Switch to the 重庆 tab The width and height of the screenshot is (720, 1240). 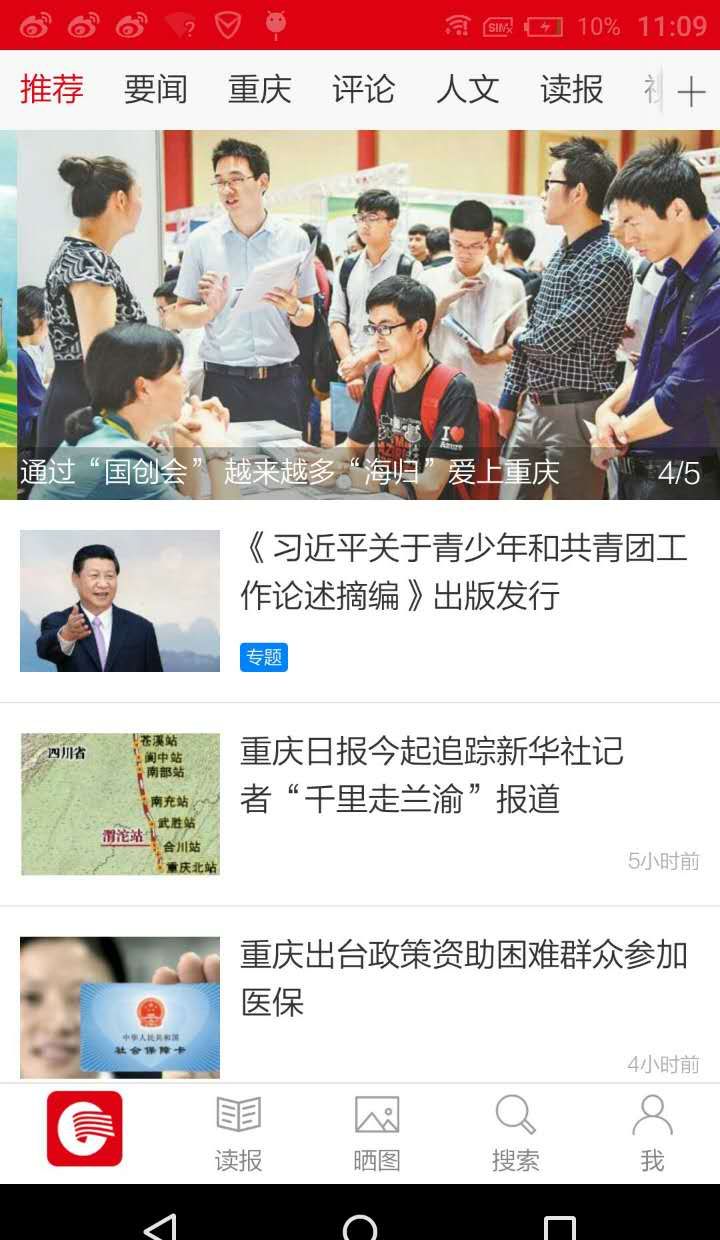click(x=259, y=90)
